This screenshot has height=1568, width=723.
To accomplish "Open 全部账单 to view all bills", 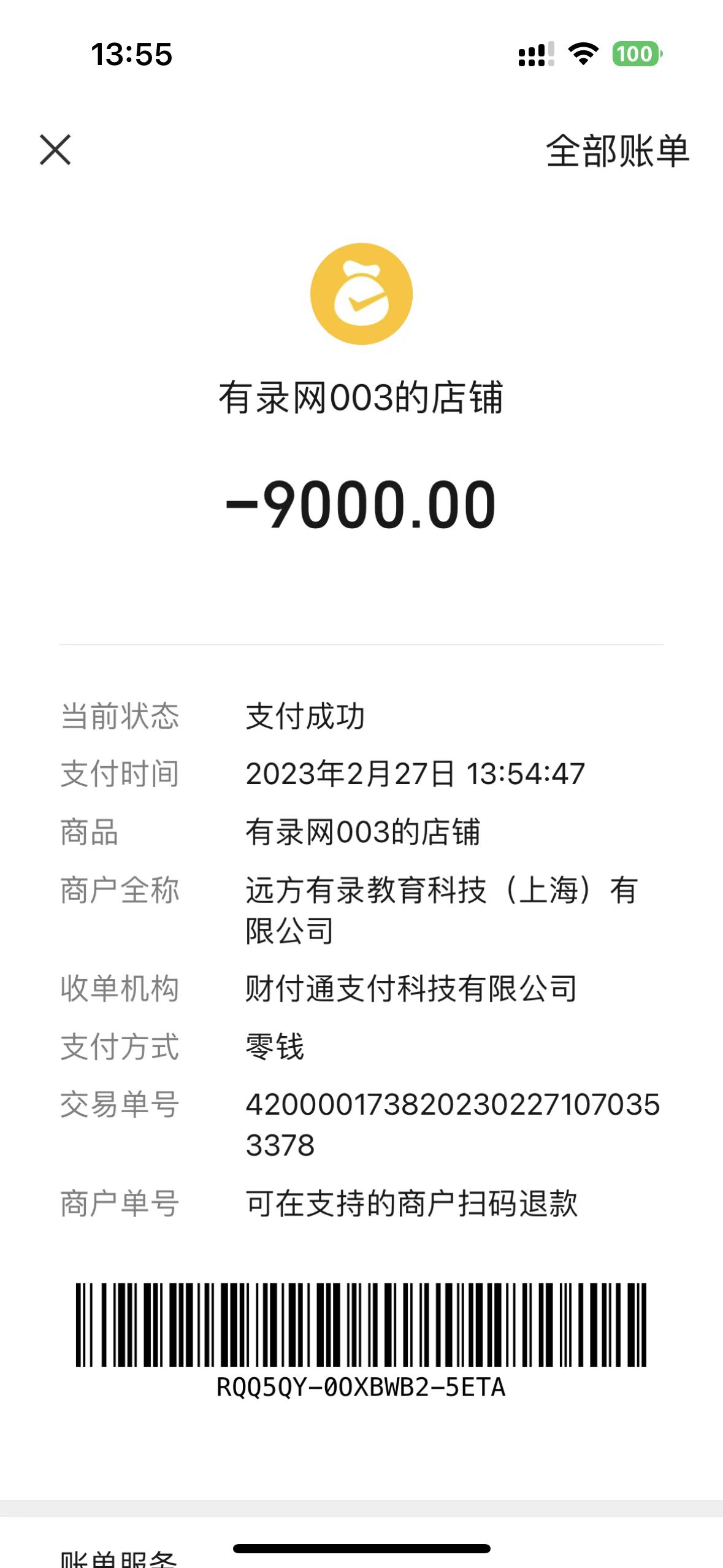I will [x=617, y=151].
